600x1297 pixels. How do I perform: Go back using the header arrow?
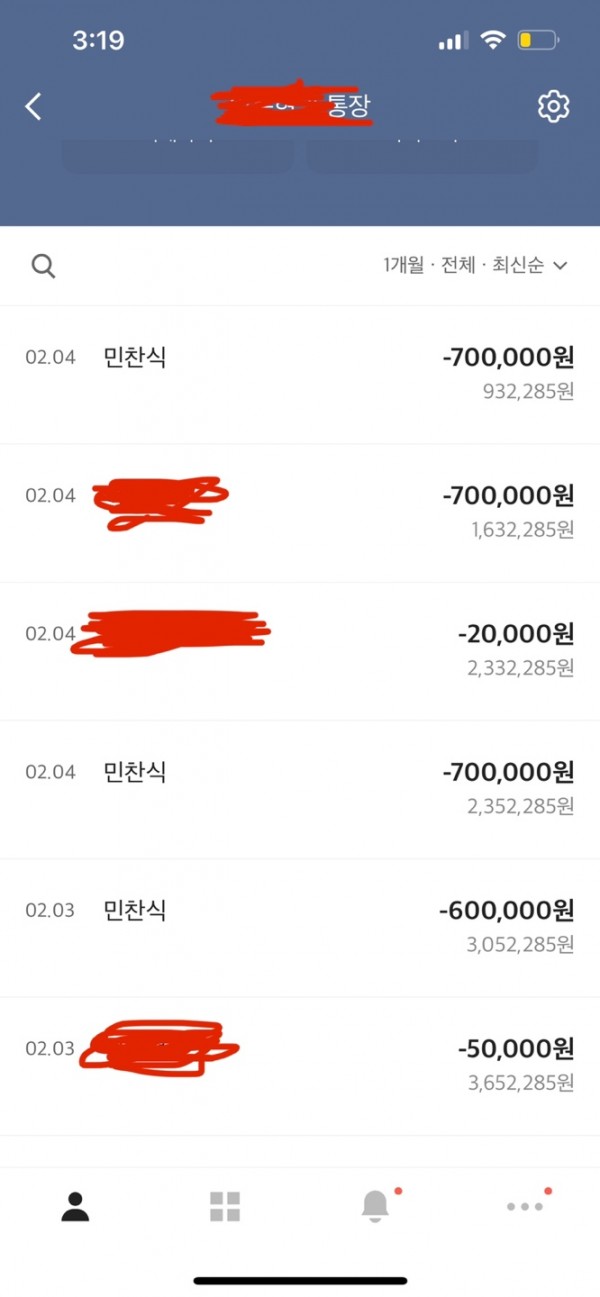click(34, 107)
